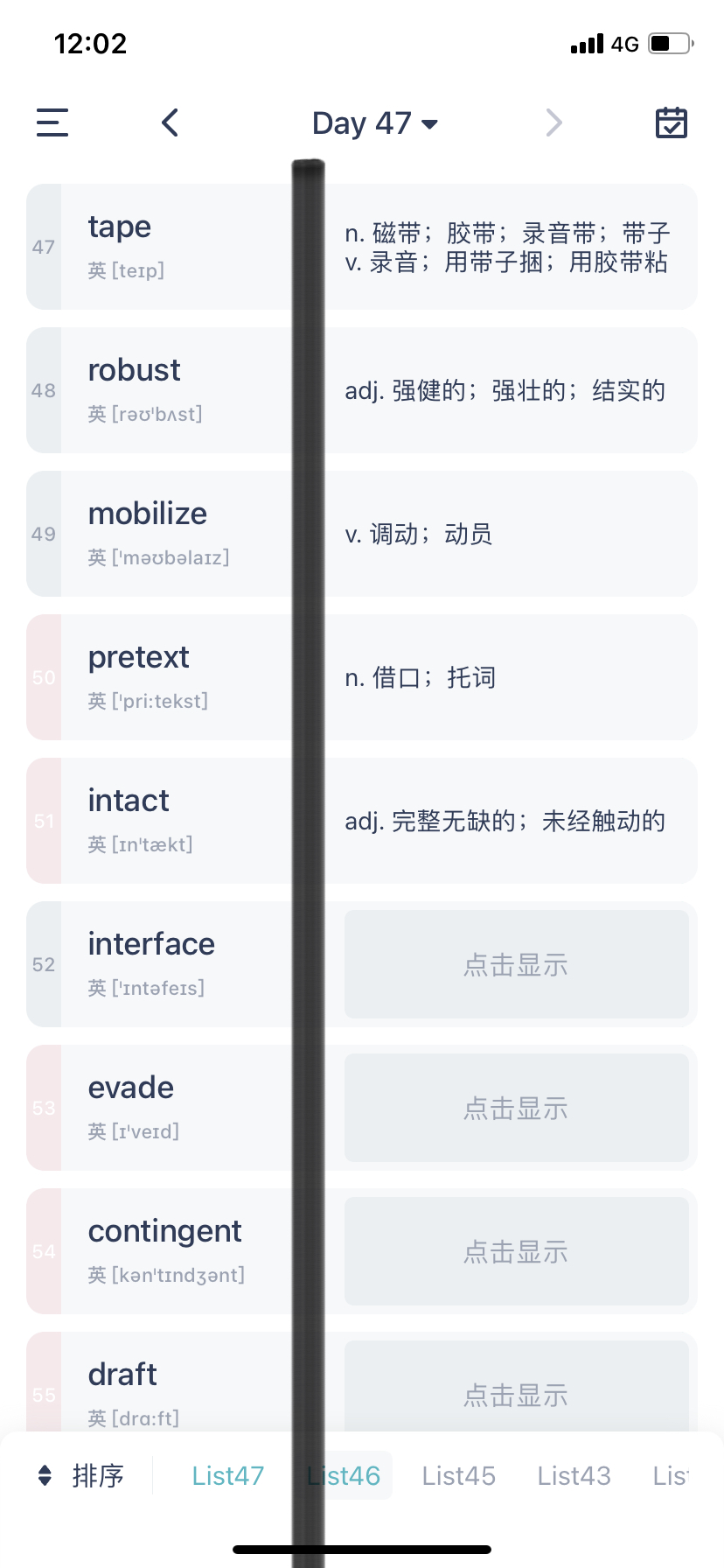The height and width of the screenshot is (1568, 724).
Task: Go to the next day
Action: pyautogui.click(x=553, y=122)
